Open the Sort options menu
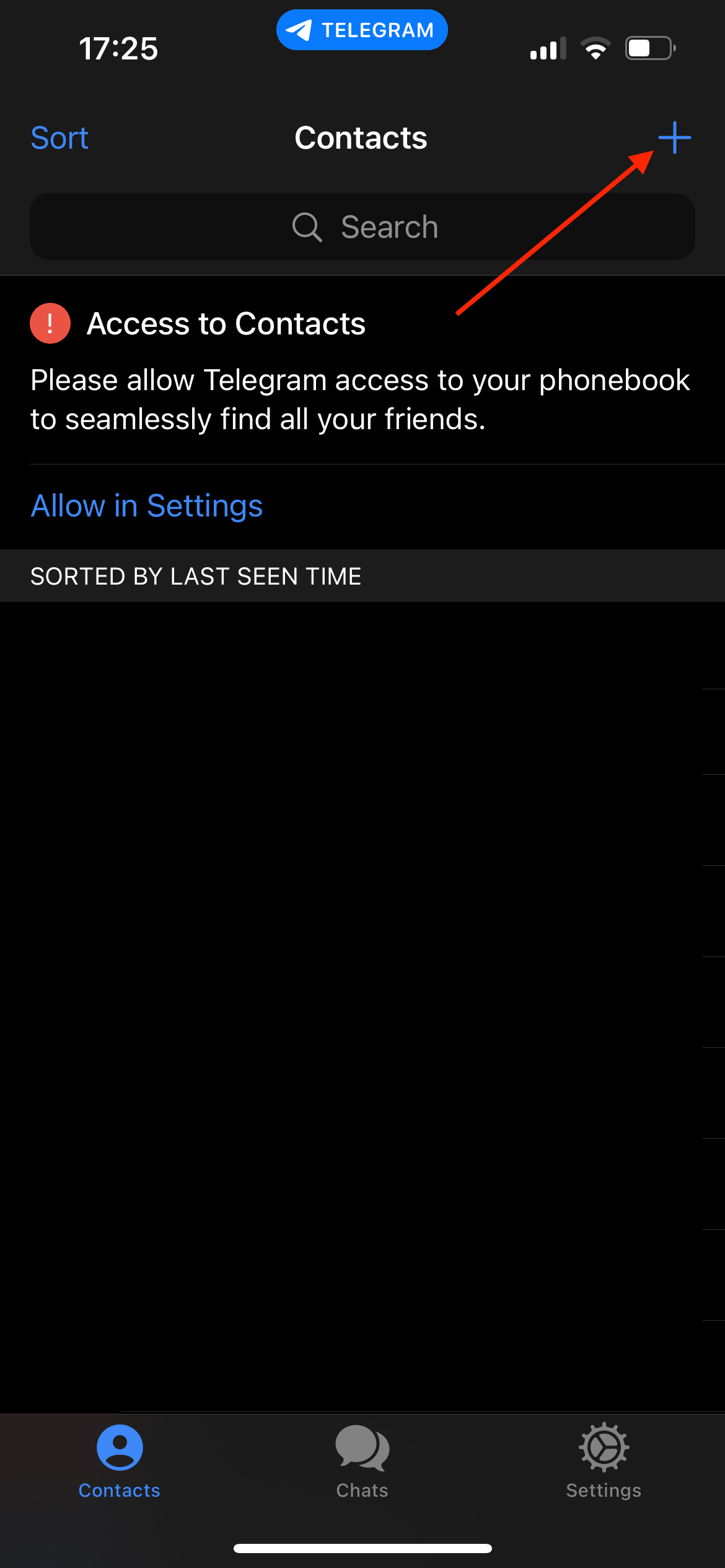Screen dimensions: 725x1568 [59, 137]
